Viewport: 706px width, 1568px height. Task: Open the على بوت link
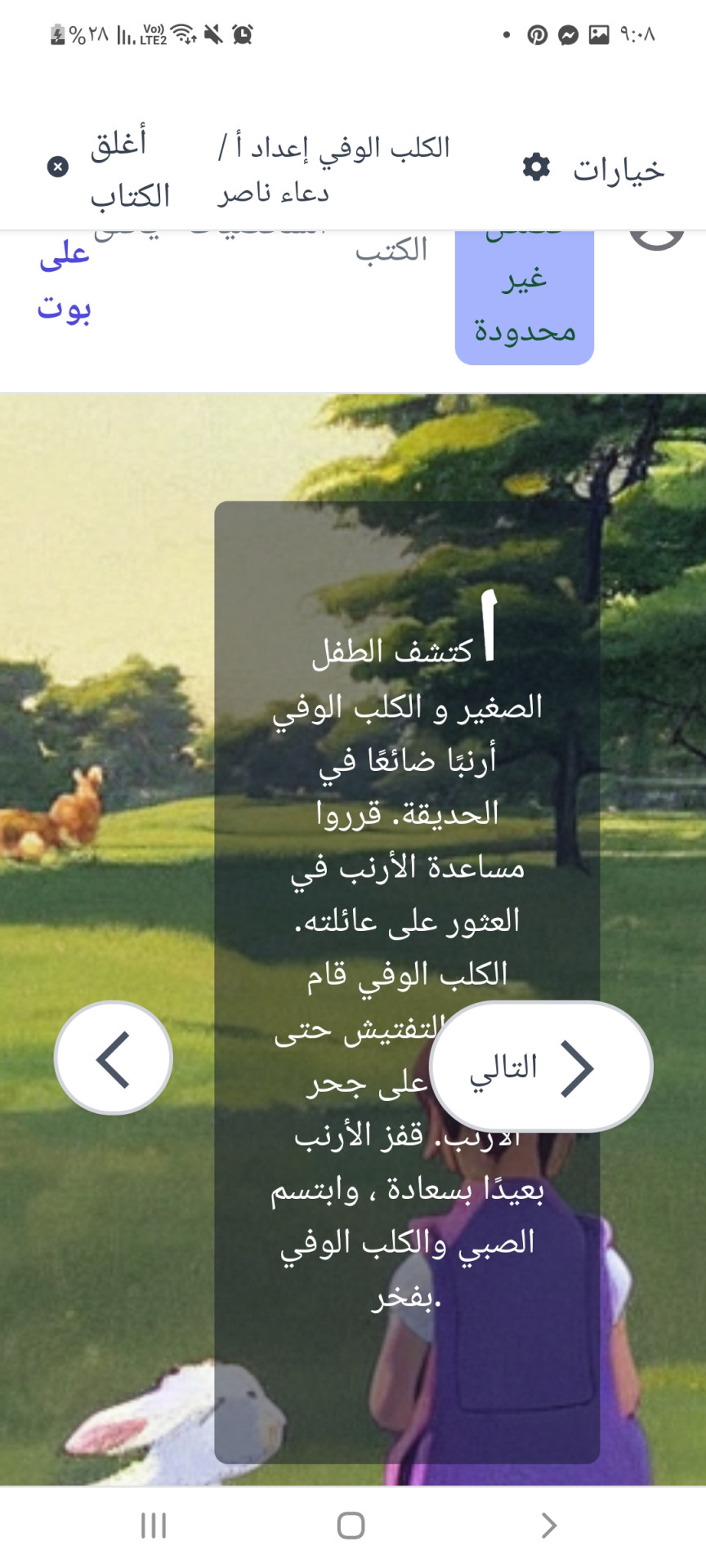64,282
